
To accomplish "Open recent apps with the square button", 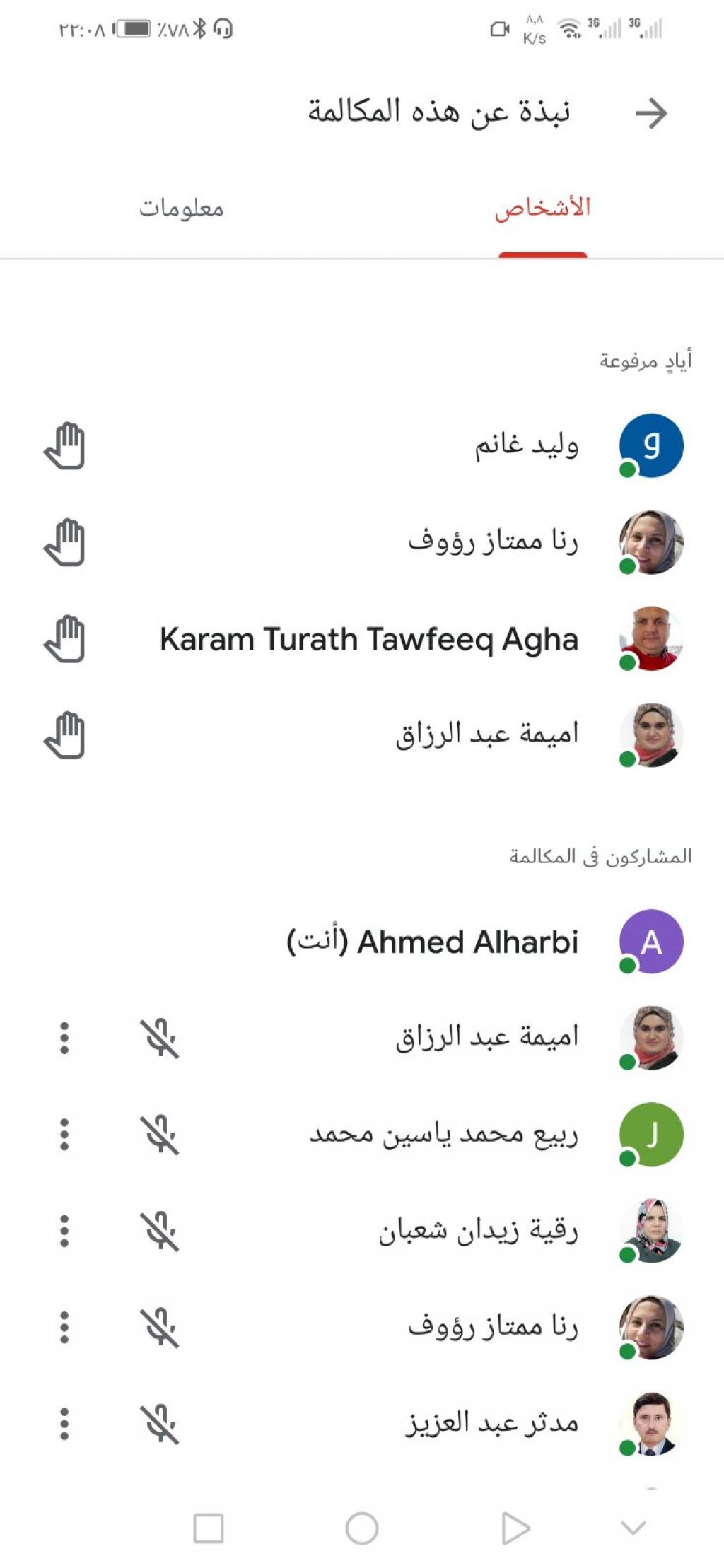I will click(x=209, y=1528).
